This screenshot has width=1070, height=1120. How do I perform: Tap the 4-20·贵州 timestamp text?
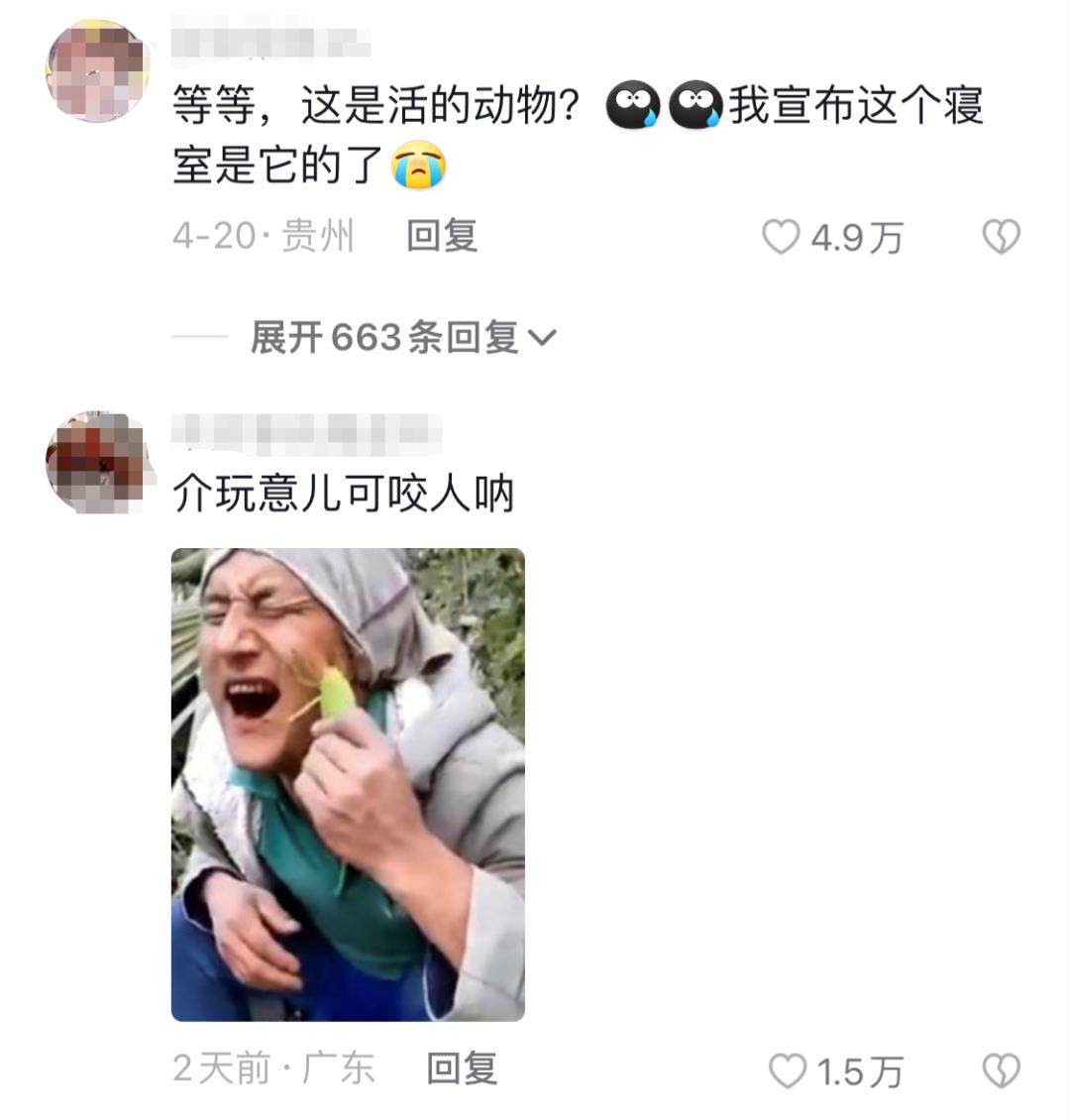click(264, 236)
